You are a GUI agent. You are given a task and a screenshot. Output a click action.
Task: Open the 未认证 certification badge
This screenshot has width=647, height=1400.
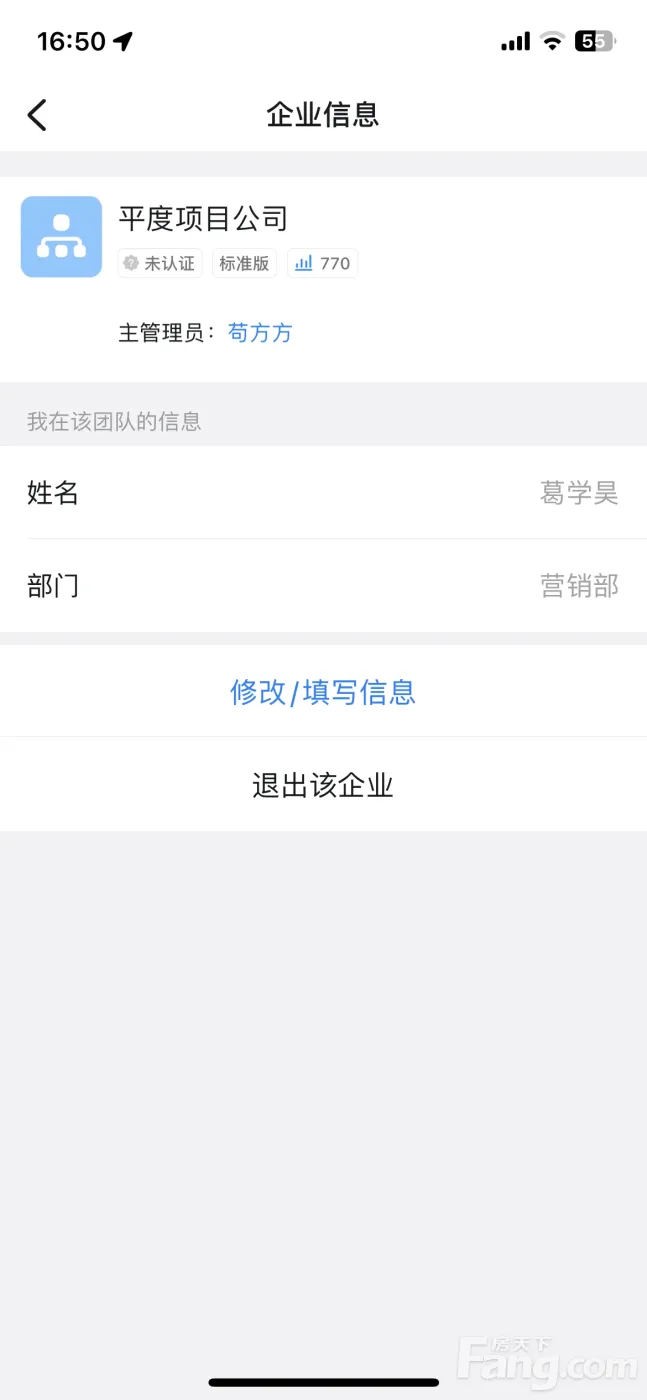coord(160,263)
